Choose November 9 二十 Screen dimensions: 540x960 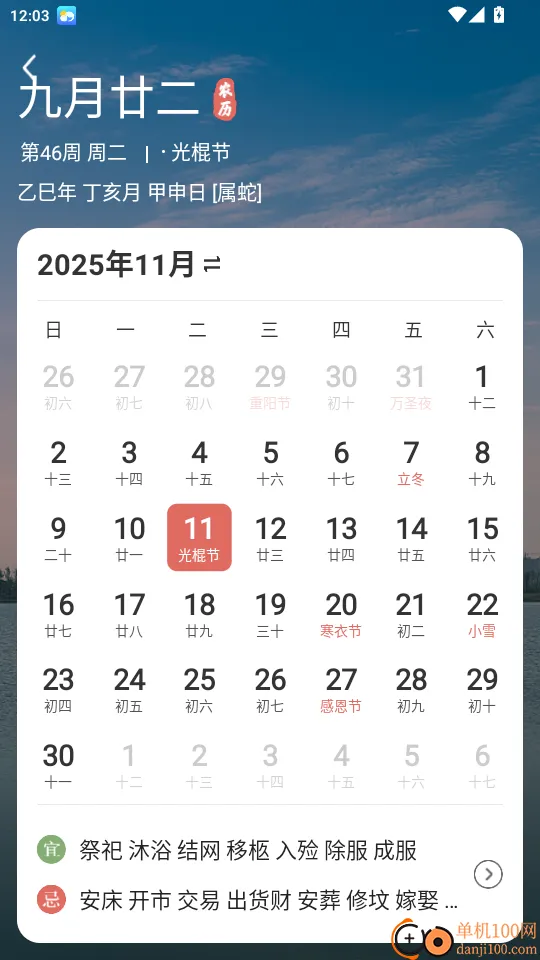(58, 538)
